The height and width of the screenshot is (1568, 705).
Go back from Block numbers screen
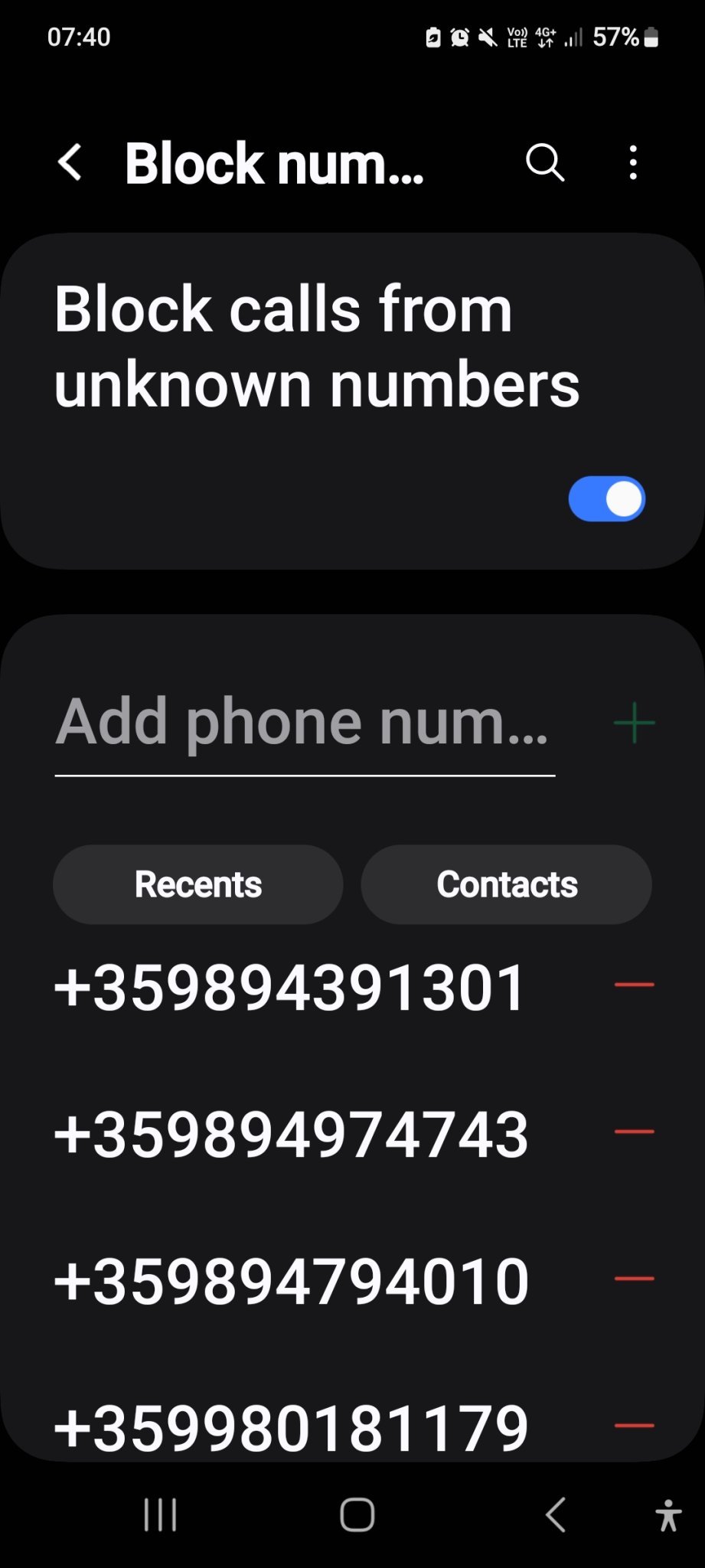[70, 162]
